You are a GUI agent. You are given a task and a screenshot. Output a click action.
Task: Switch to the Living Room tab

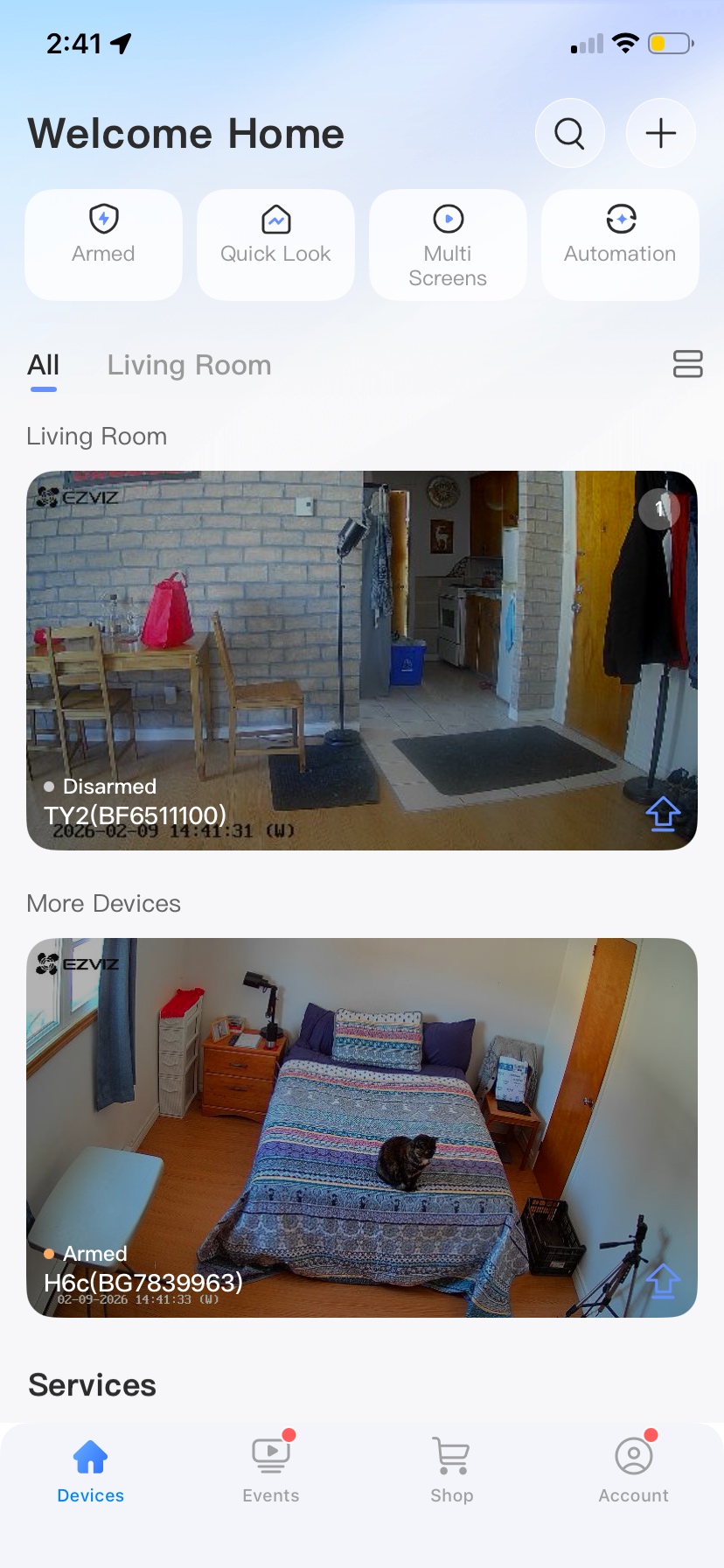[189, 366]
